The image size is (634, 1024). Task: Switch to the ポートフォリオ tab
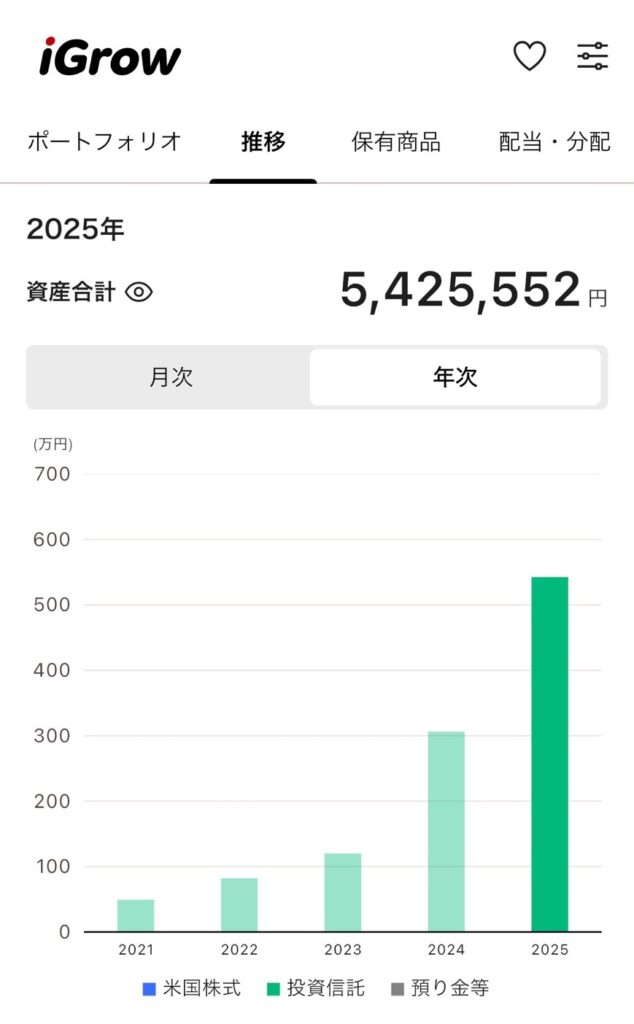click(x=104, y=142)
